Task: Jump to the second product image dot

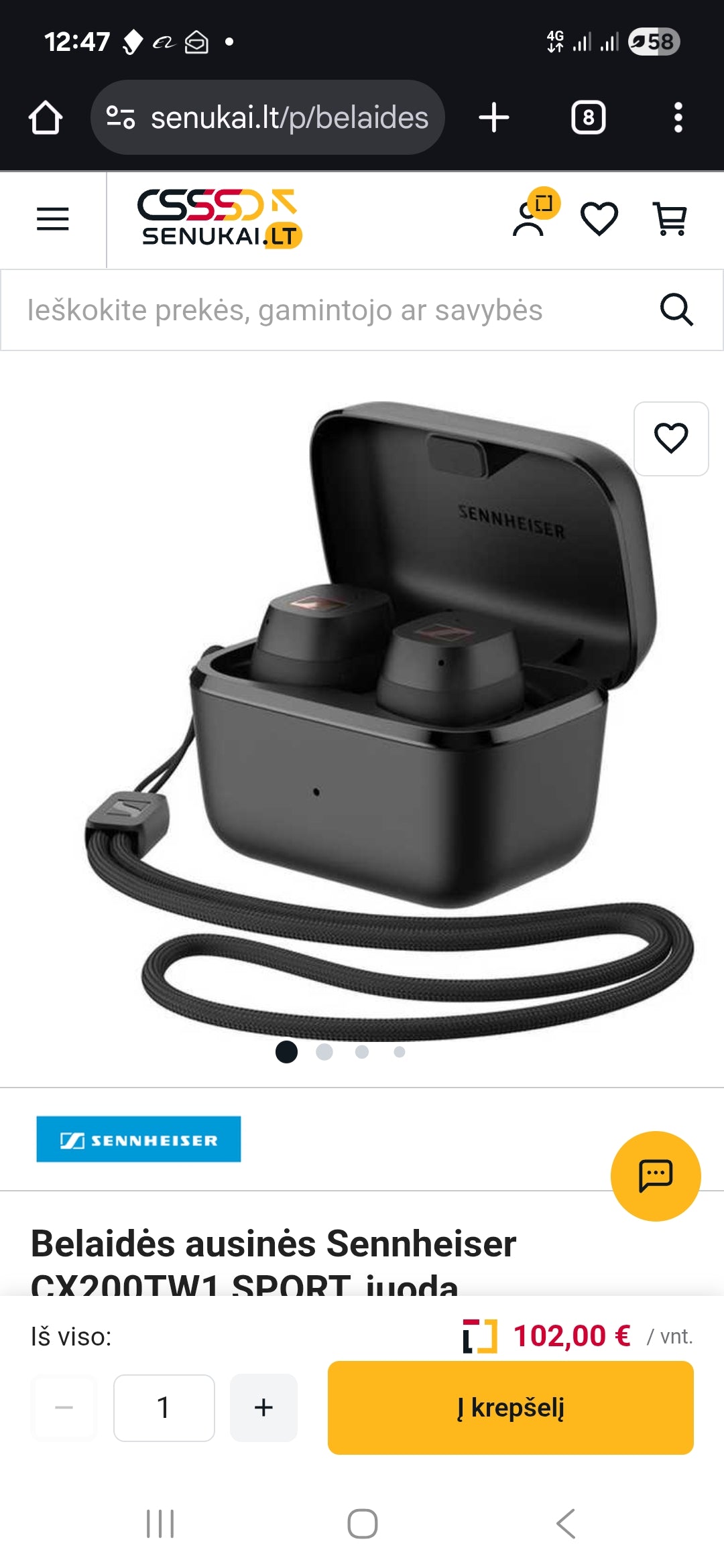Action: click(324, 1052)
